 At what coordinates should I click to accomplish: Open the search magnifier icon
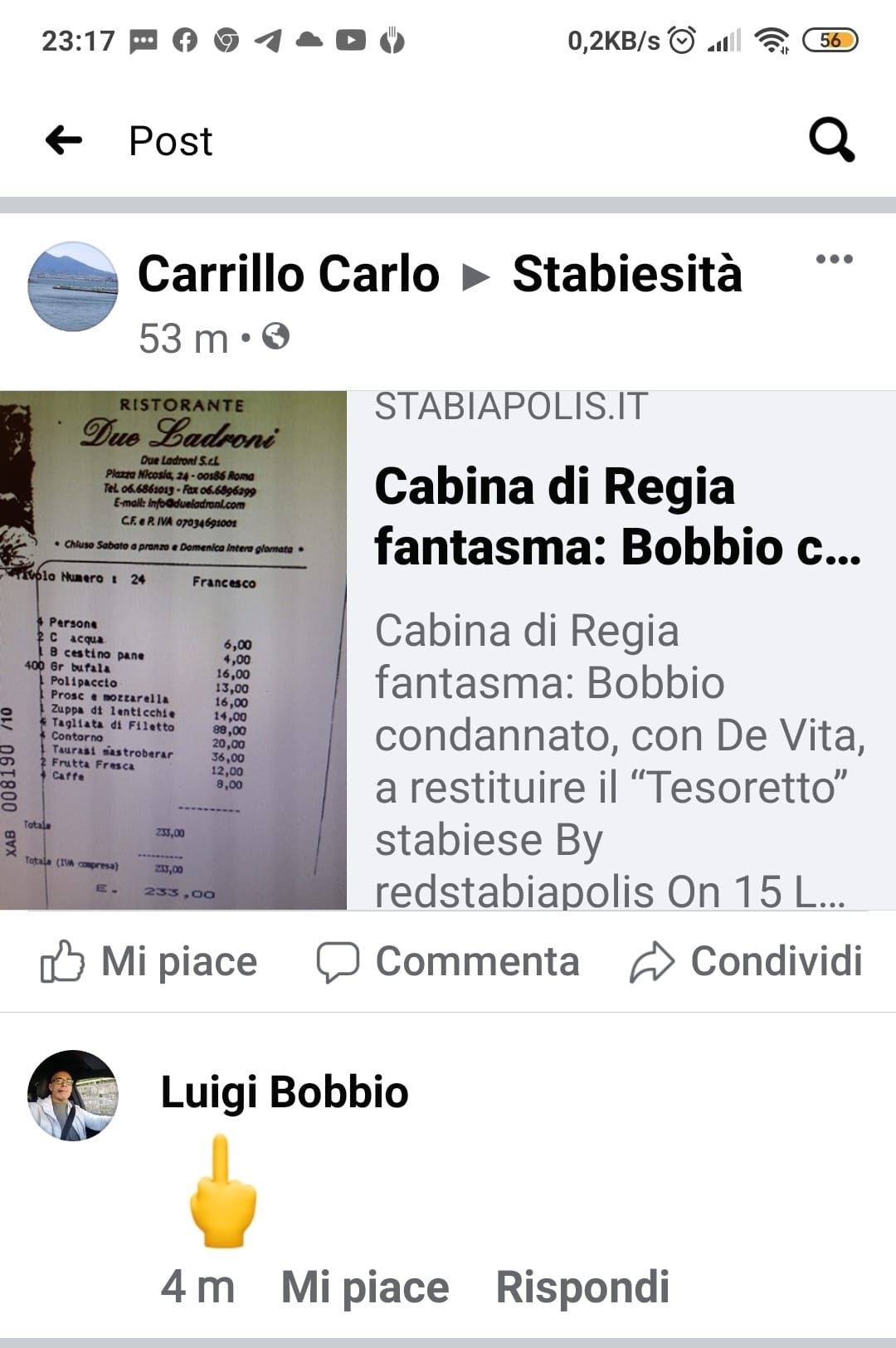tap(831, 139)
